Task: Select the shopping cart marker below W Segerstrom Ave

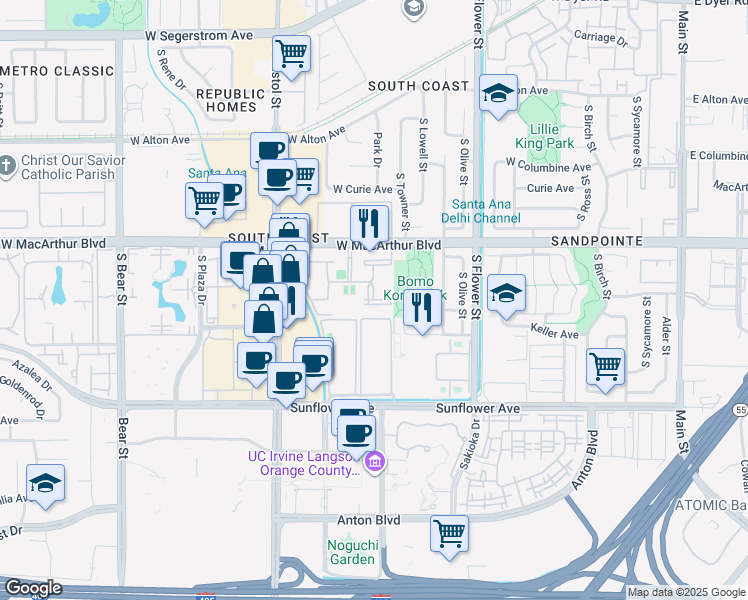Action: coord(291,58)
